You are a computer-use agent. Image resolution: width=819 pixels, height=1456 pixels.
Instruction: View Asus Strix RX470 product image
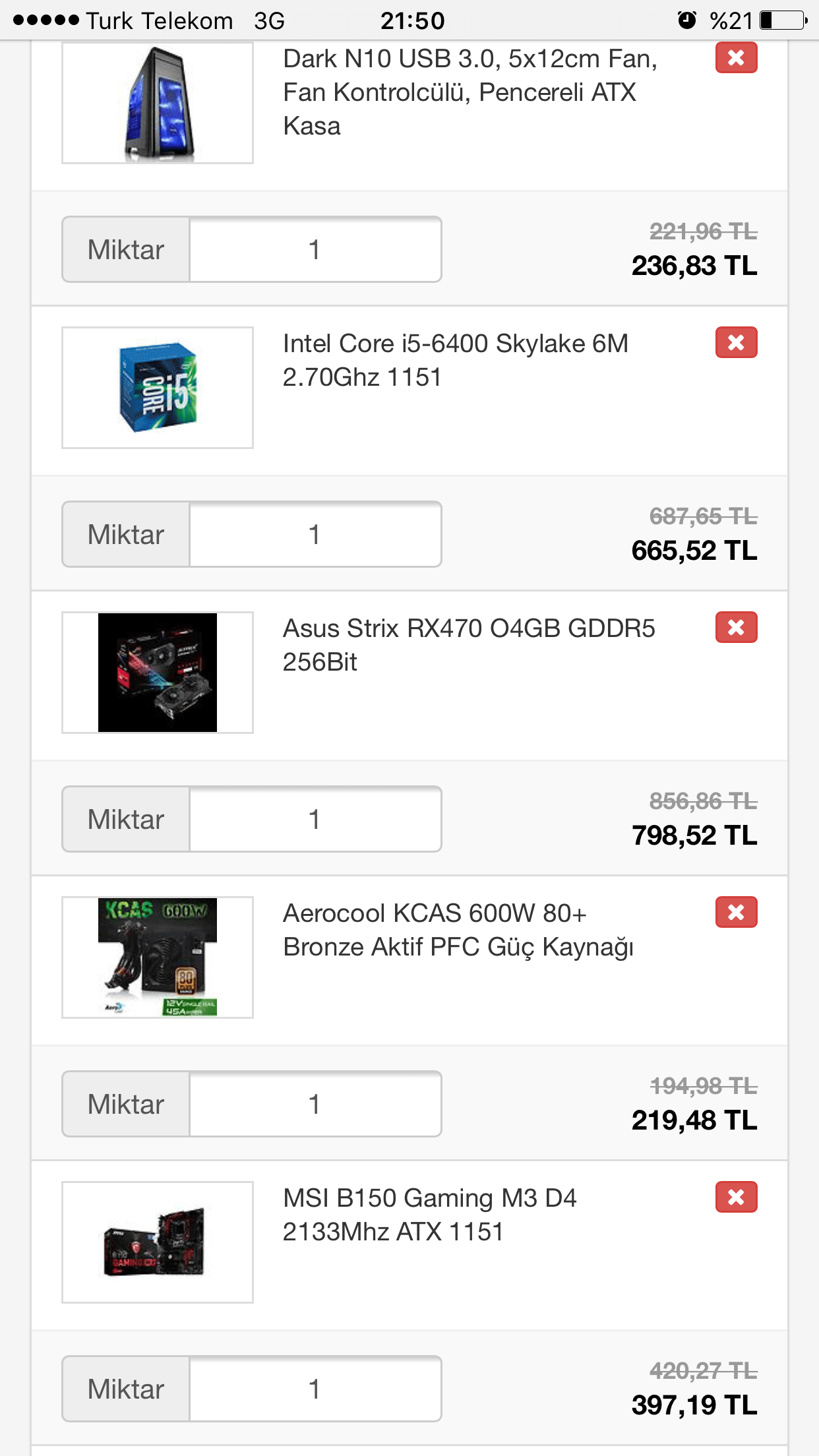pyautogui.click(x=158, y=673)
